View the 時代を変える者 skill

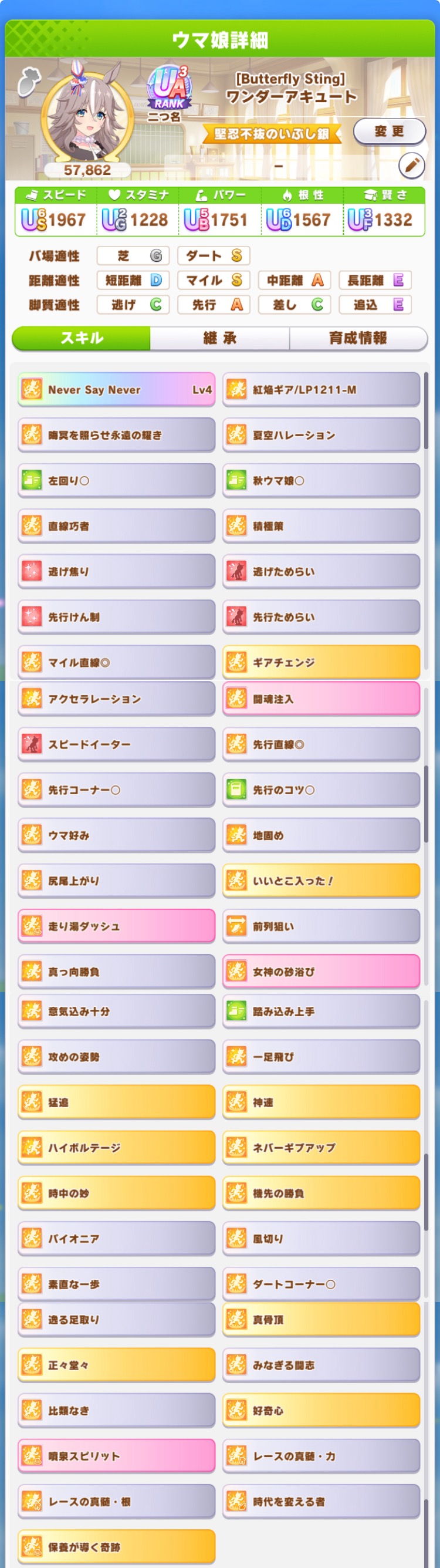click(x=321, y=1502)
